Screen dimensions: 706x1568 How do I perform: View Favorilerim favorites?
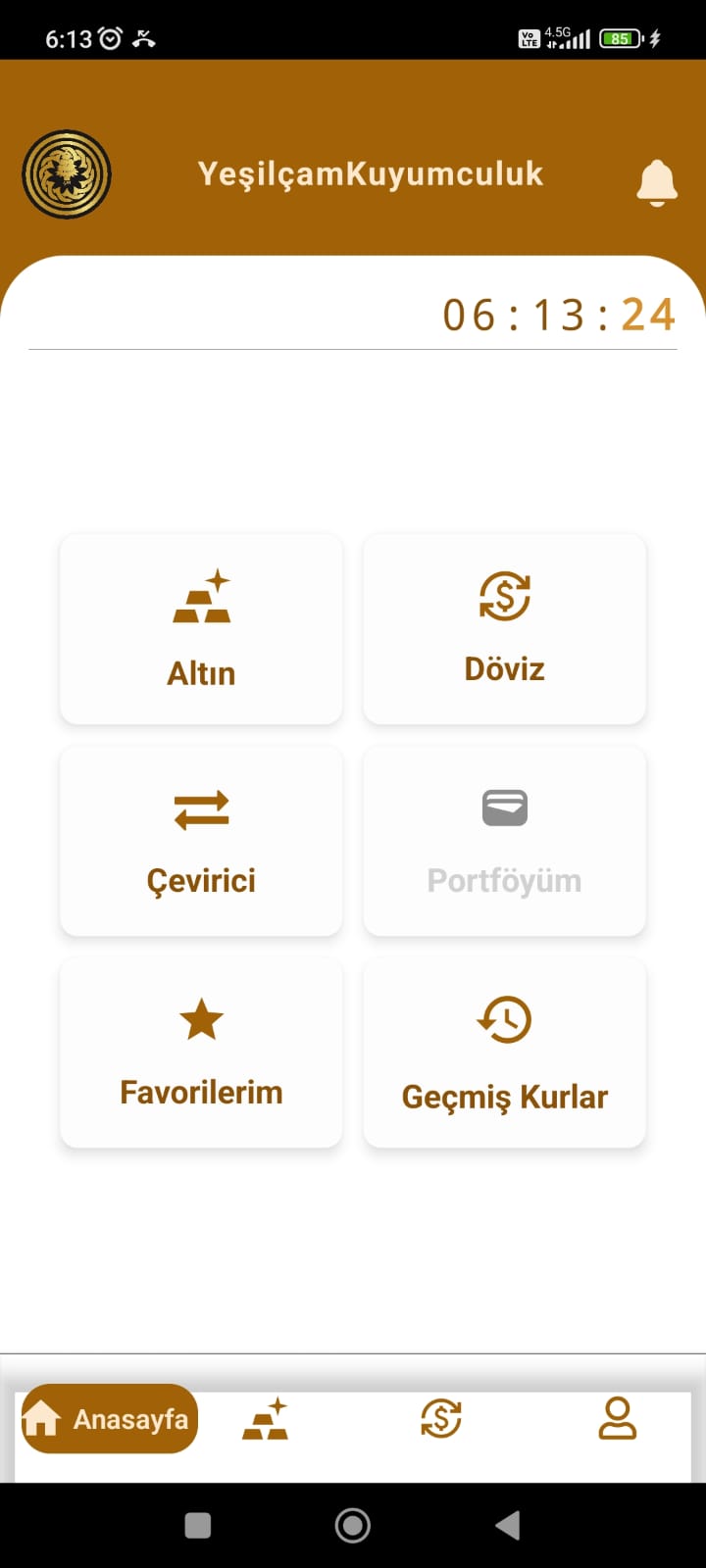[201, 1053]
